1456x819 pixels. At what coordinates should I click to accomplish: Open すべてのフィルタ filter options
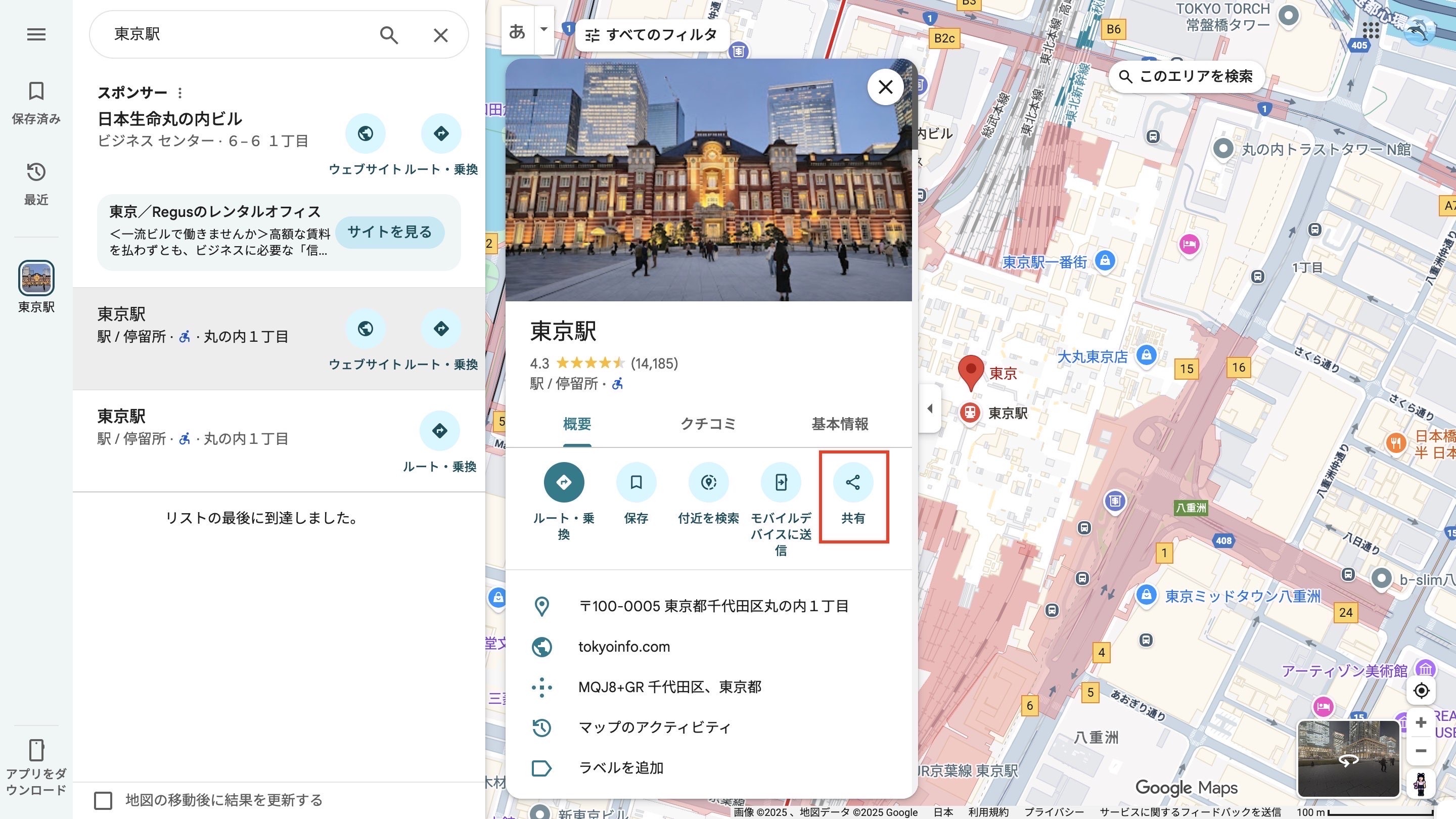651,35
